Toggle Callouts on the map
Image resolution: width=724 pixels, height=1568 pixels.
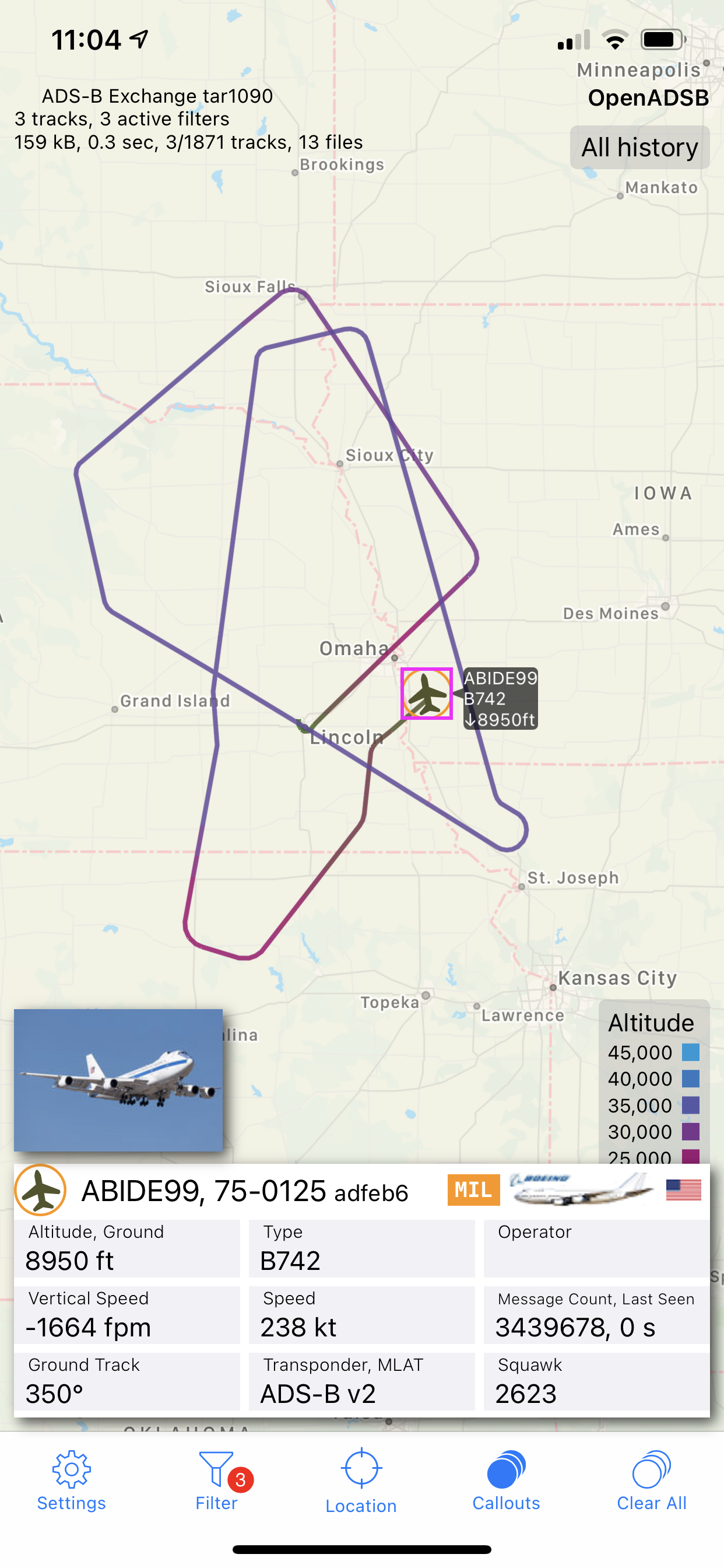[x=506, y=1480]
